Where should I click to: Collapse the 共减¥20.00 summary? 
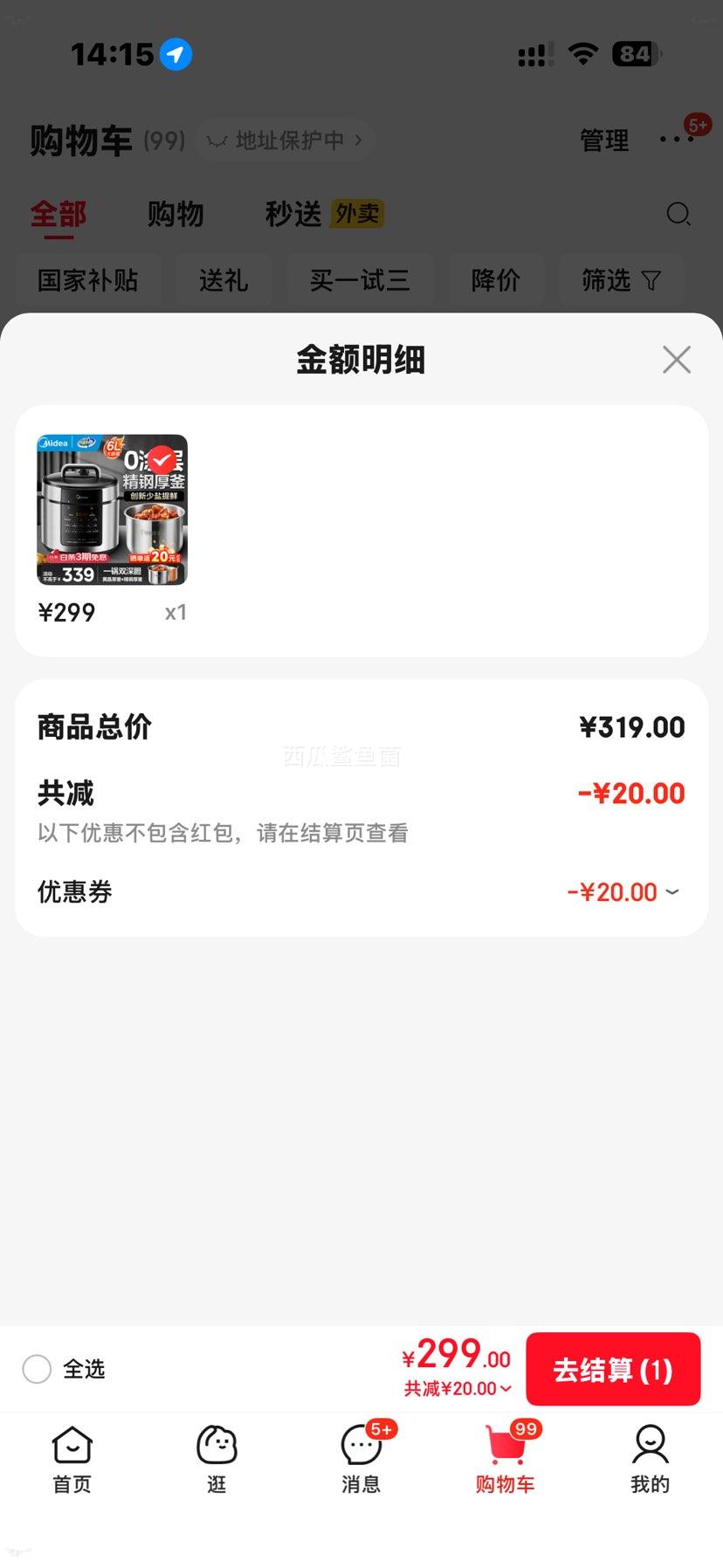(x=458, y=1388)
